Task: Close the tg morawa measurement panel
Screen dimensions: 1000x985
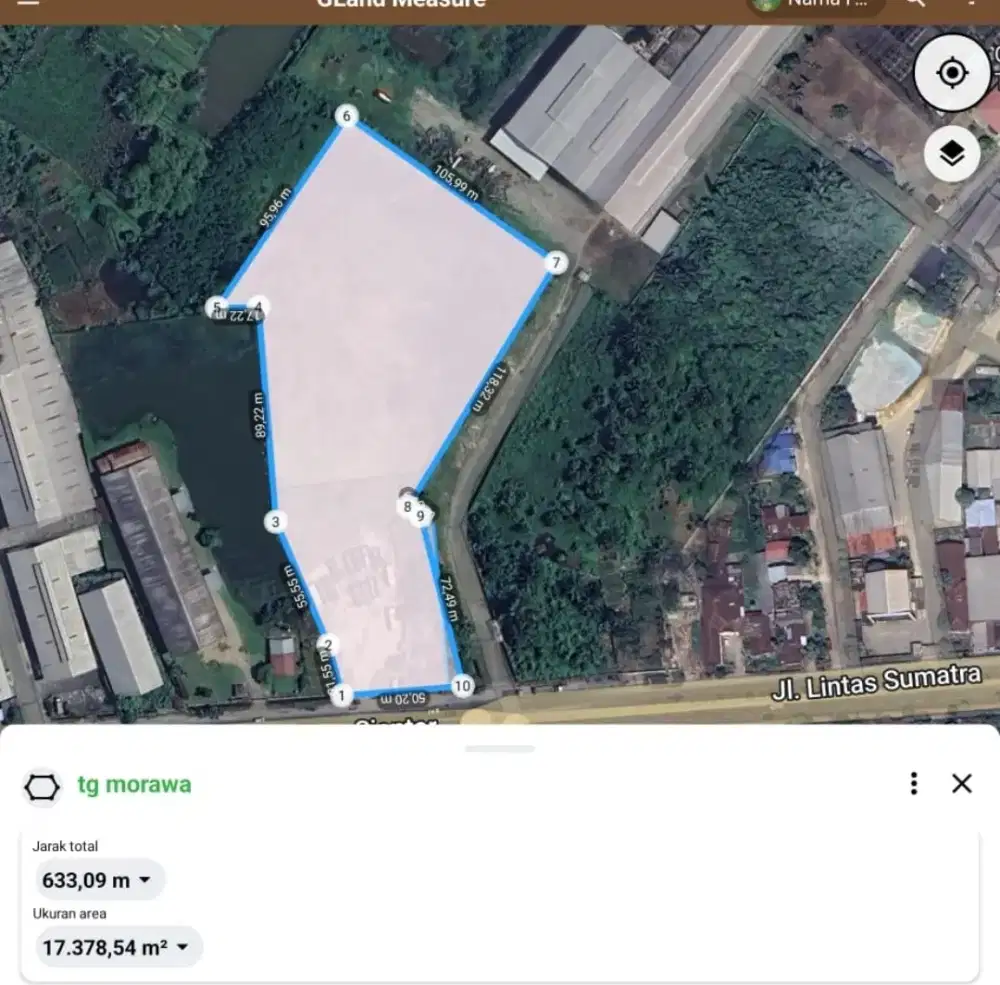Action: pos(962,783)
